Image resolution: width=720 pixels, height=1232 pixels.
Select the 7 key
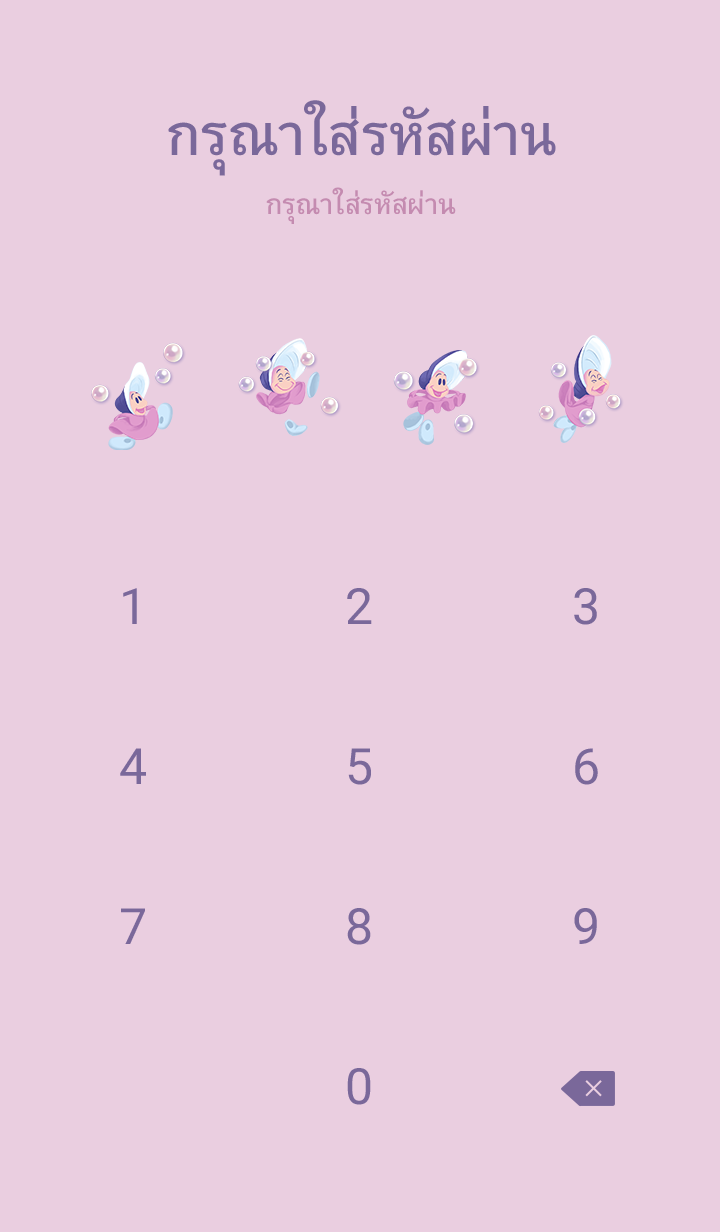(132, 927)
